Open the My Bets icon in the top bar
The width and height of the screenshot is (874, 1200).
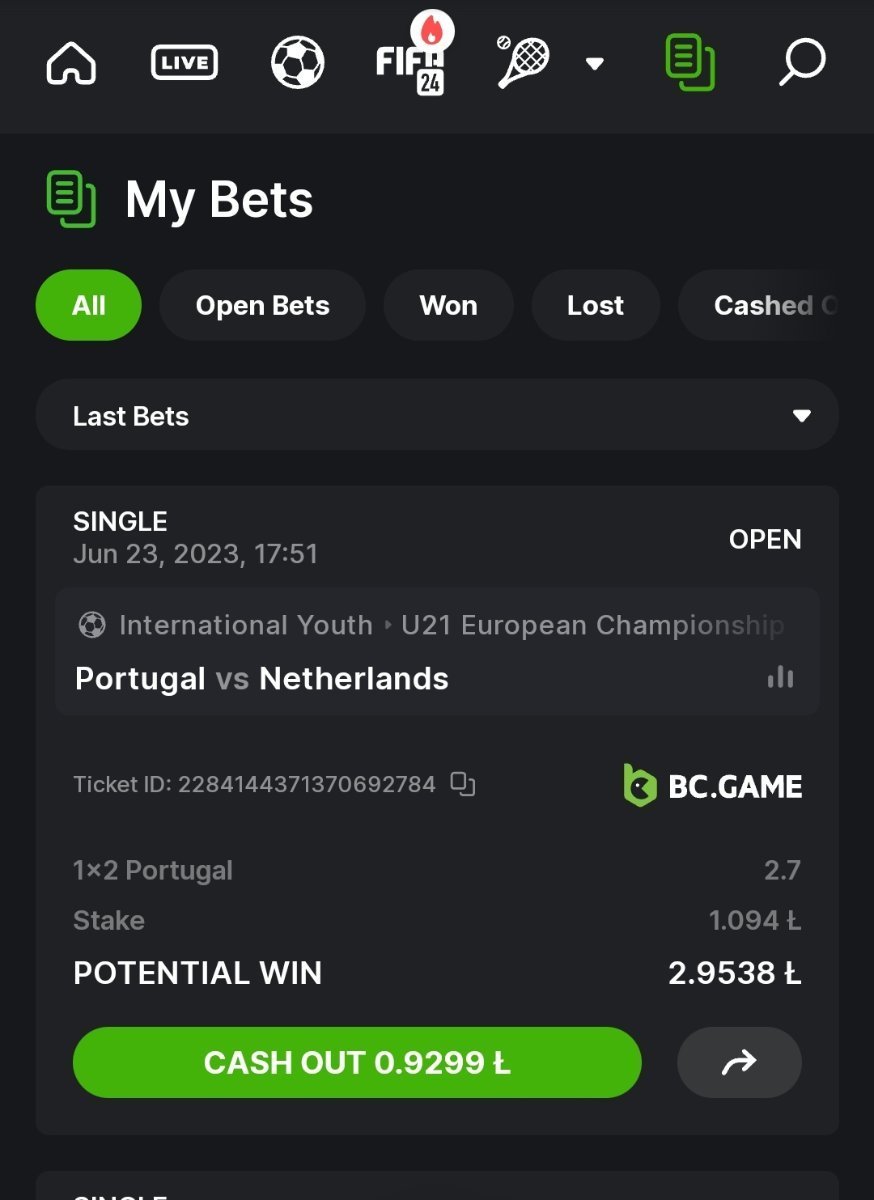click(x=690, y=63)
